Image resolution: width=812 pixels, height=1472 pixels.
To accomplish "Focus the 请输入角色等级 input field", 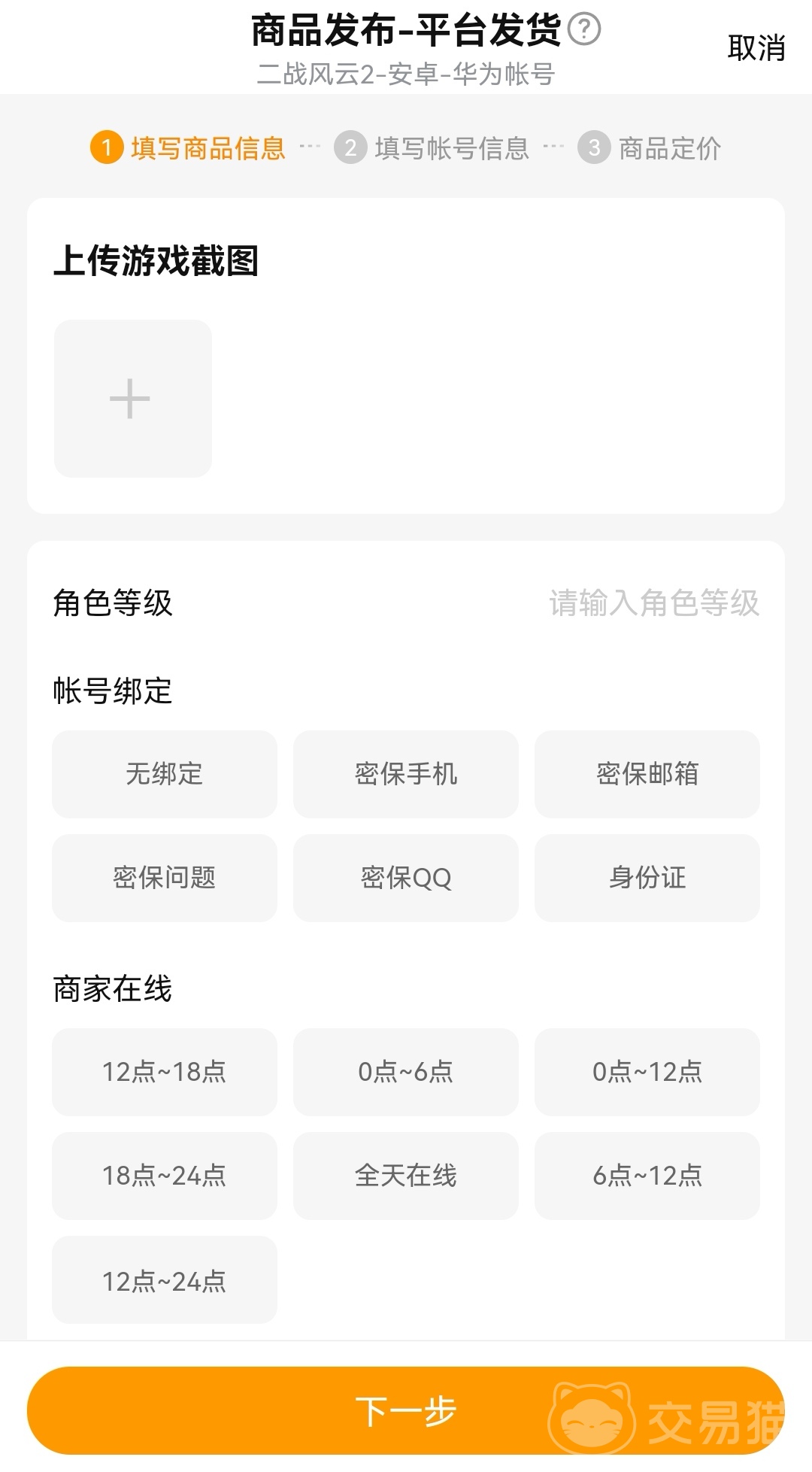I will (x=653, y=603).
